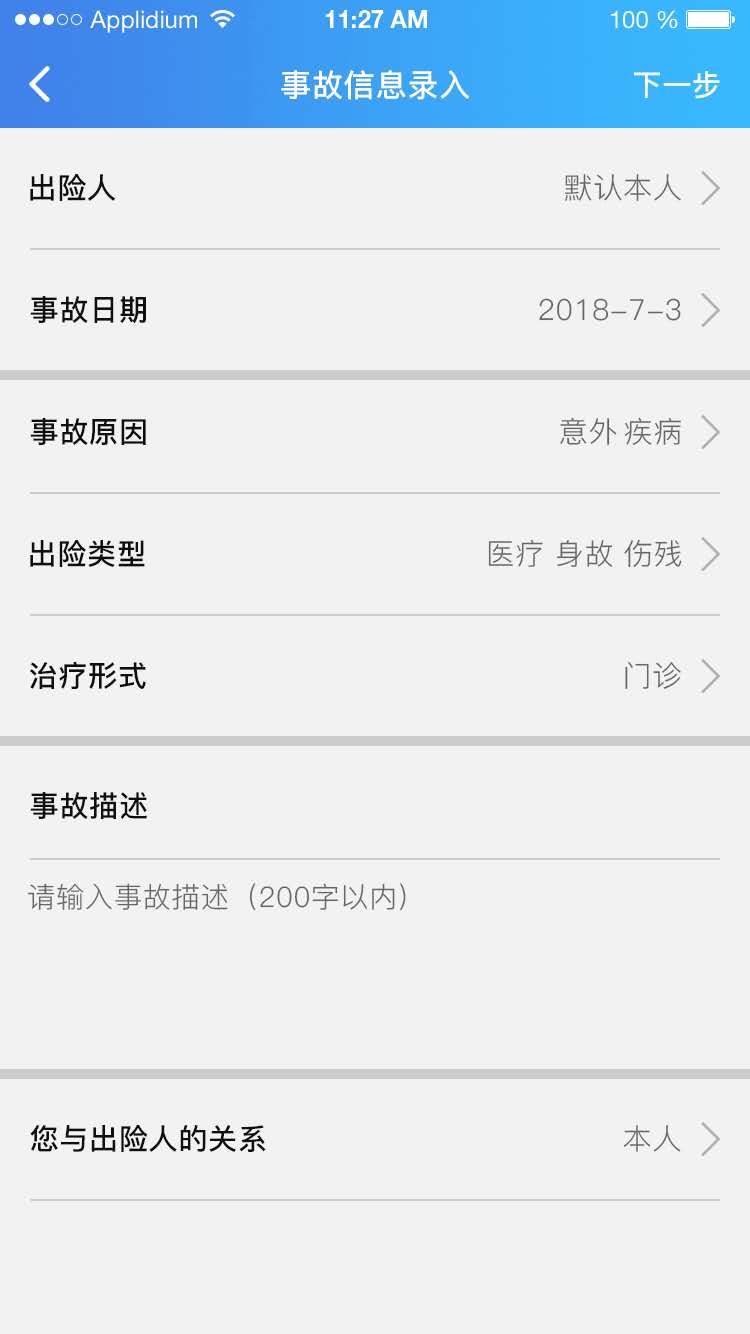This screenshot has width=750, height=1334.
Task: Open the 出险人 selection row
Action: click(375, 188)
